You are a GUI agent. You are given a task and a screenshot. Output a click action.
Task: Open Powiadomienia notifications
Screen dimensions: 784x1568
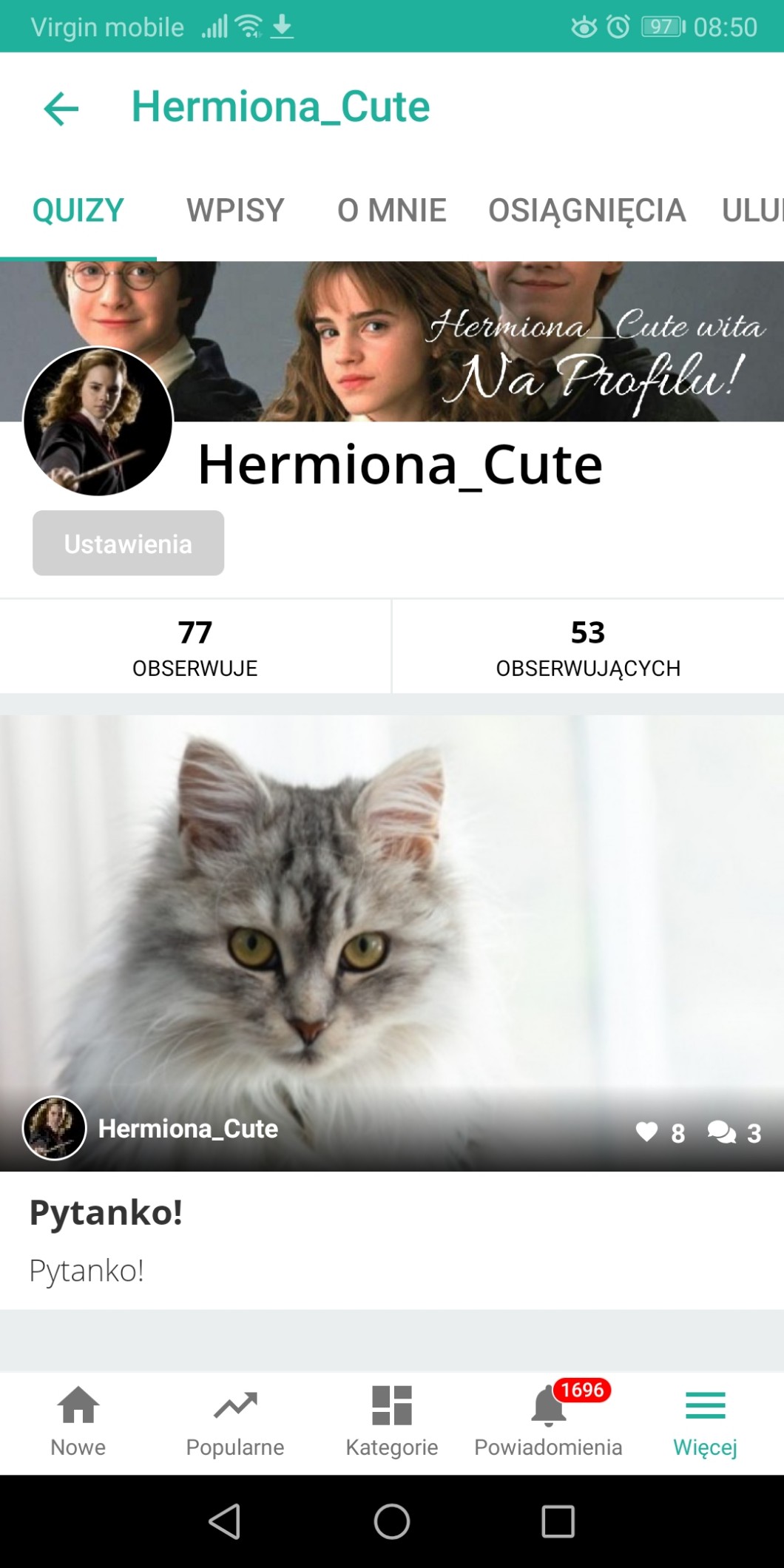coord(549,1422)
